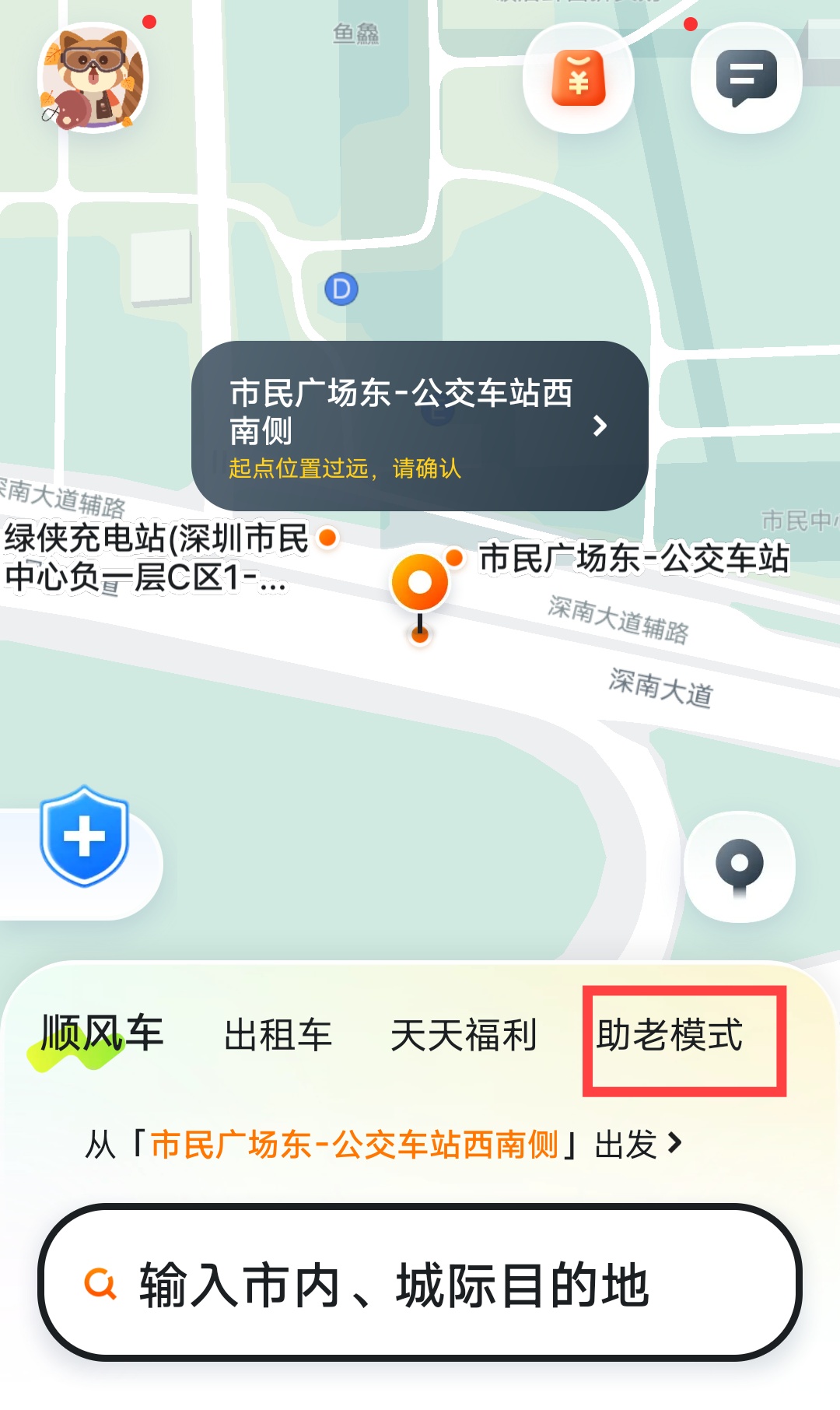Switch to the 顺风车 tab

click(102, 1035)
